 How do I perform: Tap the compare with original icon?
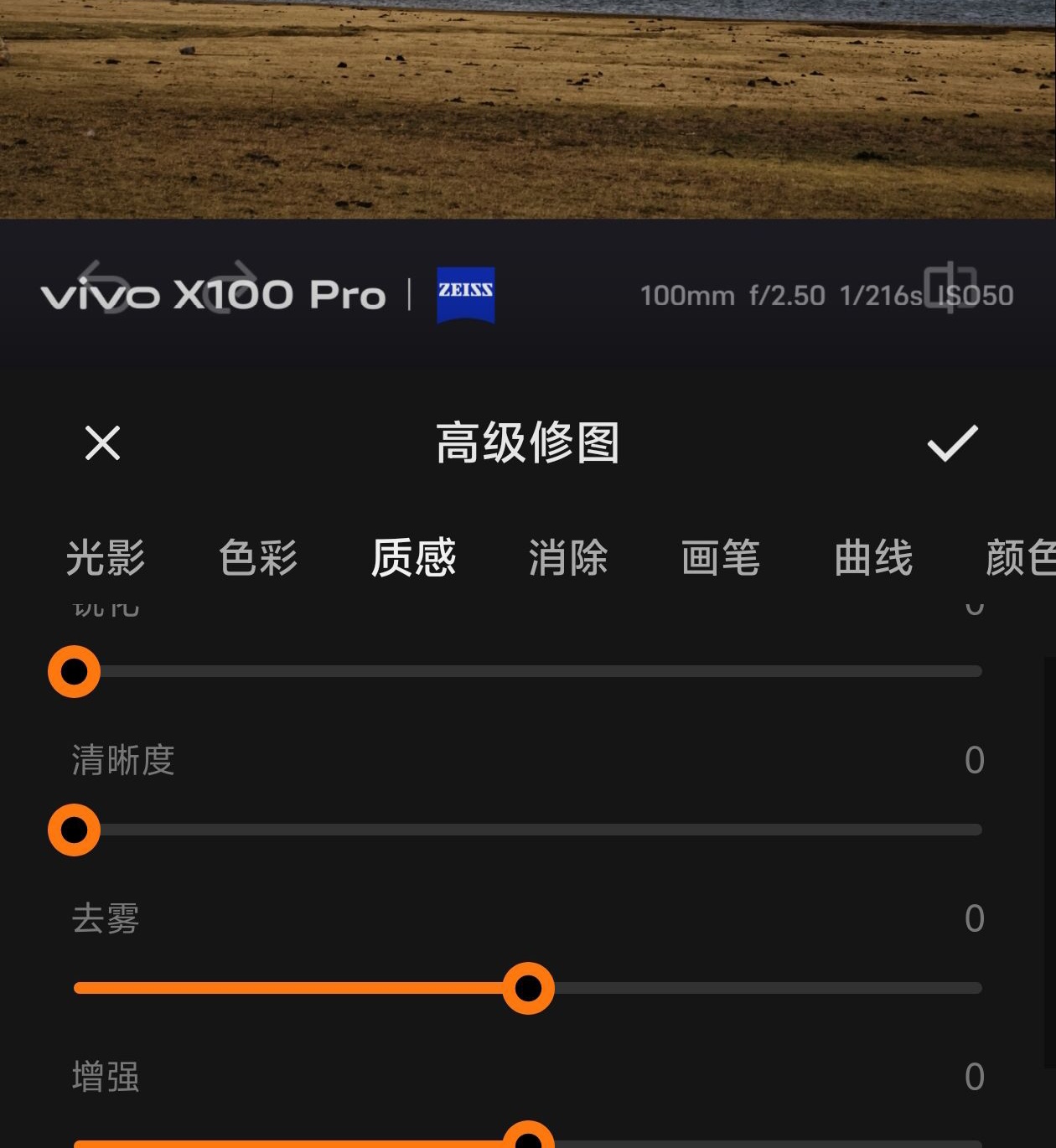click(950, 287)
